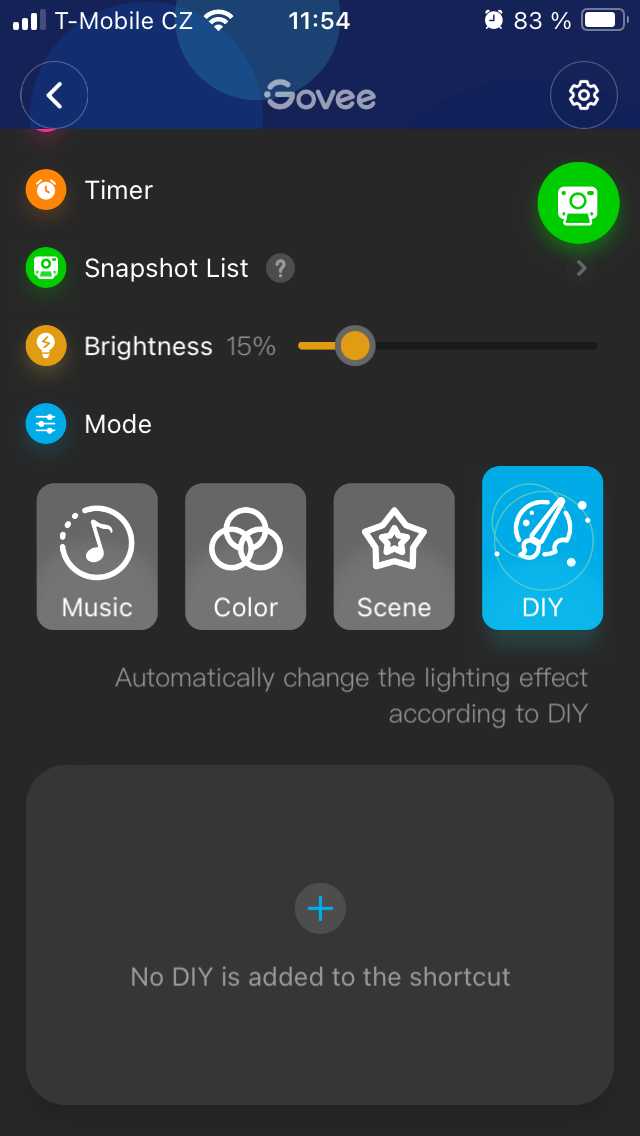Select the DIY mode
This screenshot has width=640, height=1136.
click(542, 548)
